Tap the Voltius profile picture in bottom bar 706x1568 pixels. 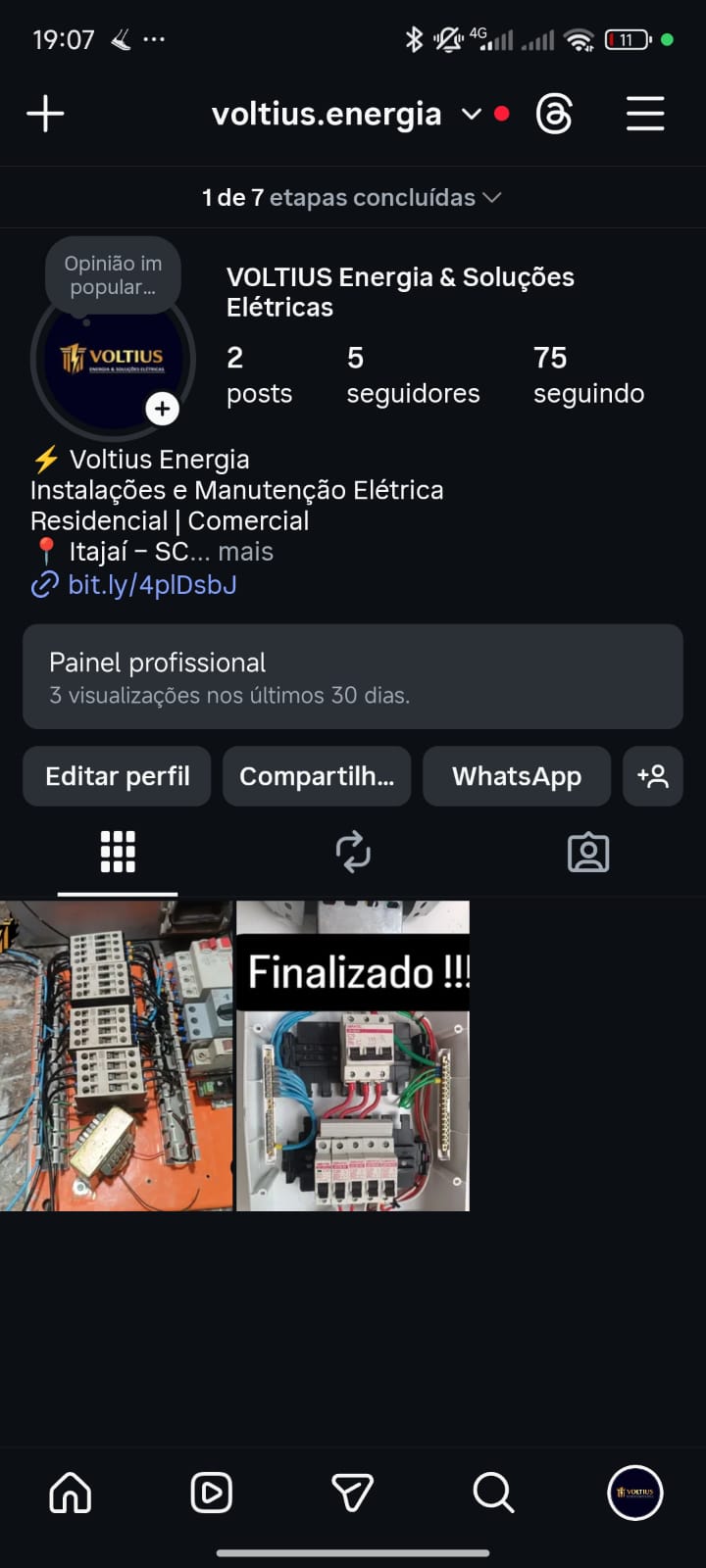click(635, 1493)
